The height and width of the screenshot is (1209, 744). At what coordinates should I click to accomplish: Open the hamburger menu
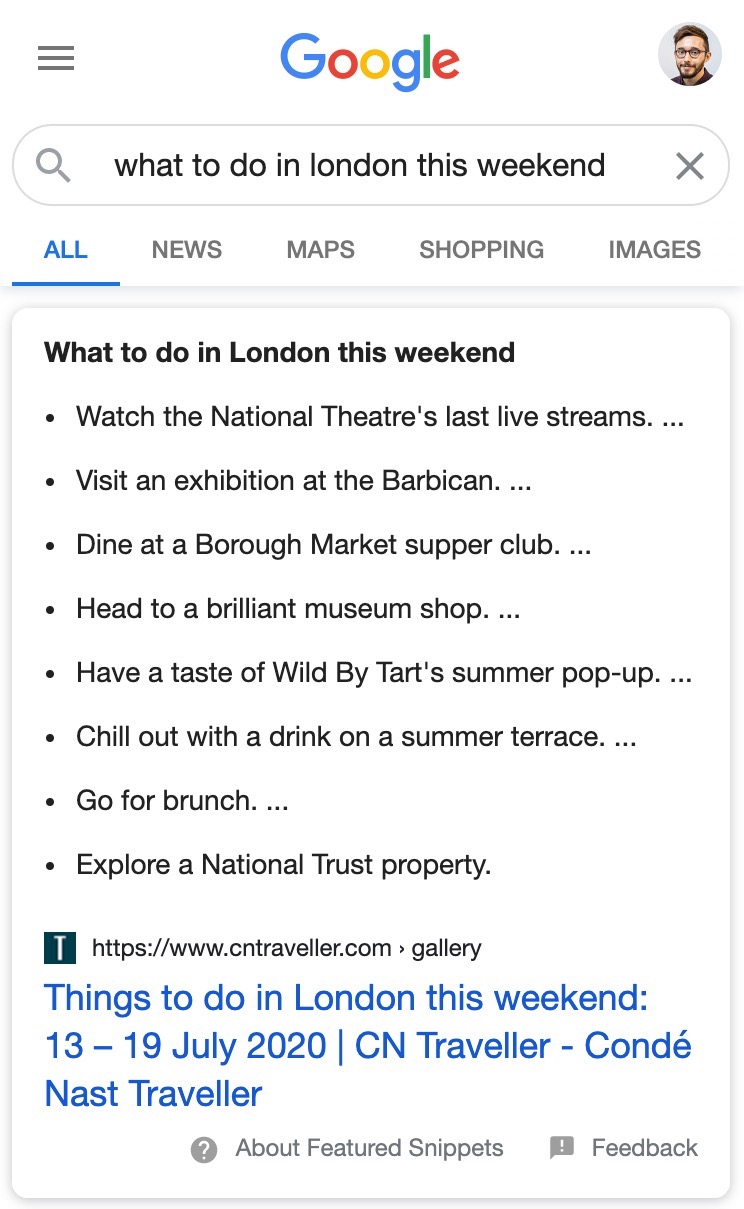tap(56, 59)
